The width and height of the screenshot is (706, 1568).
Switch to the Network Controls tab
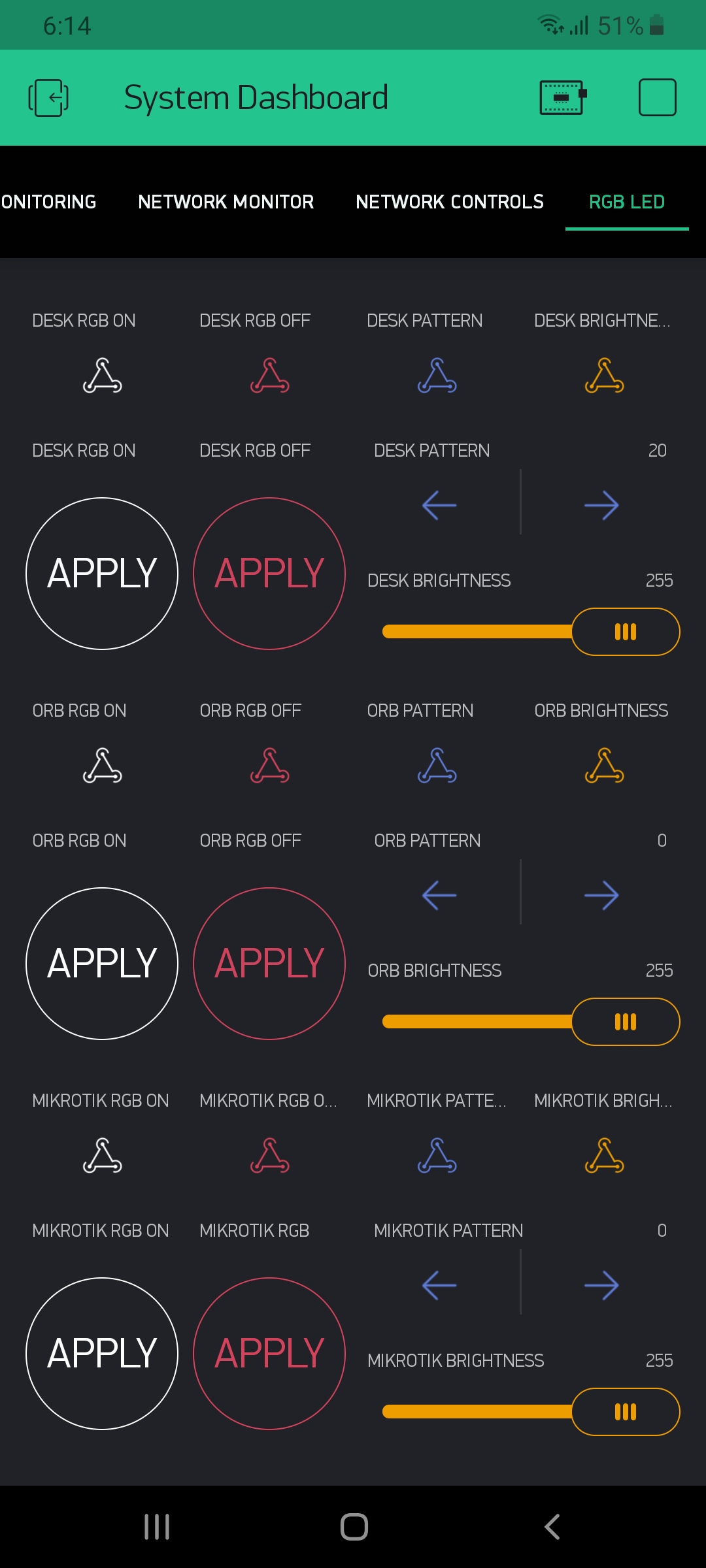pyautogui.click(x=449, y=202)
